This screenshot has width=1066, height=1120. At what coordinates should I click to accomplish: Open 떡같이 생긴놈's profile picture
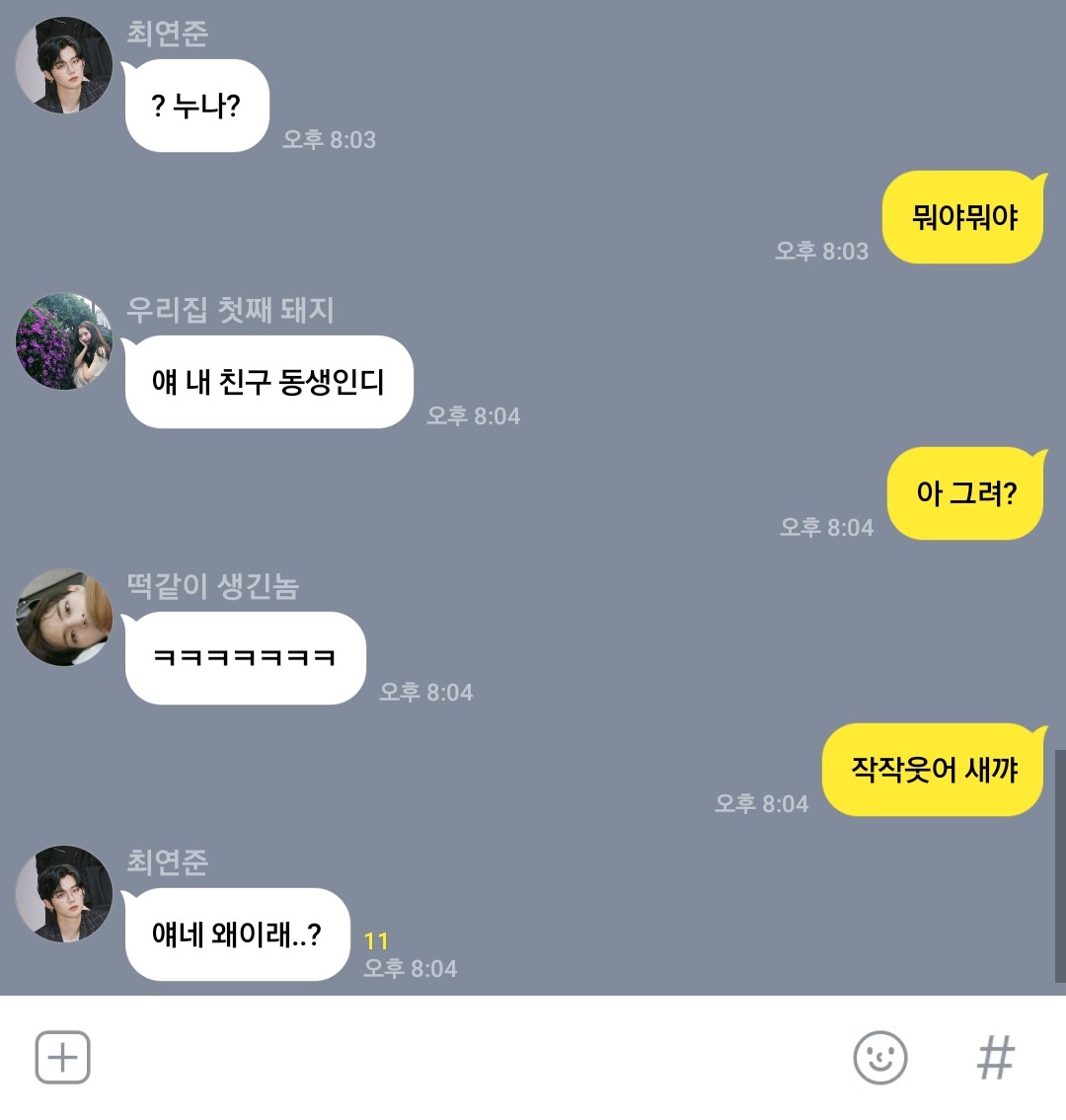(64, 618)
